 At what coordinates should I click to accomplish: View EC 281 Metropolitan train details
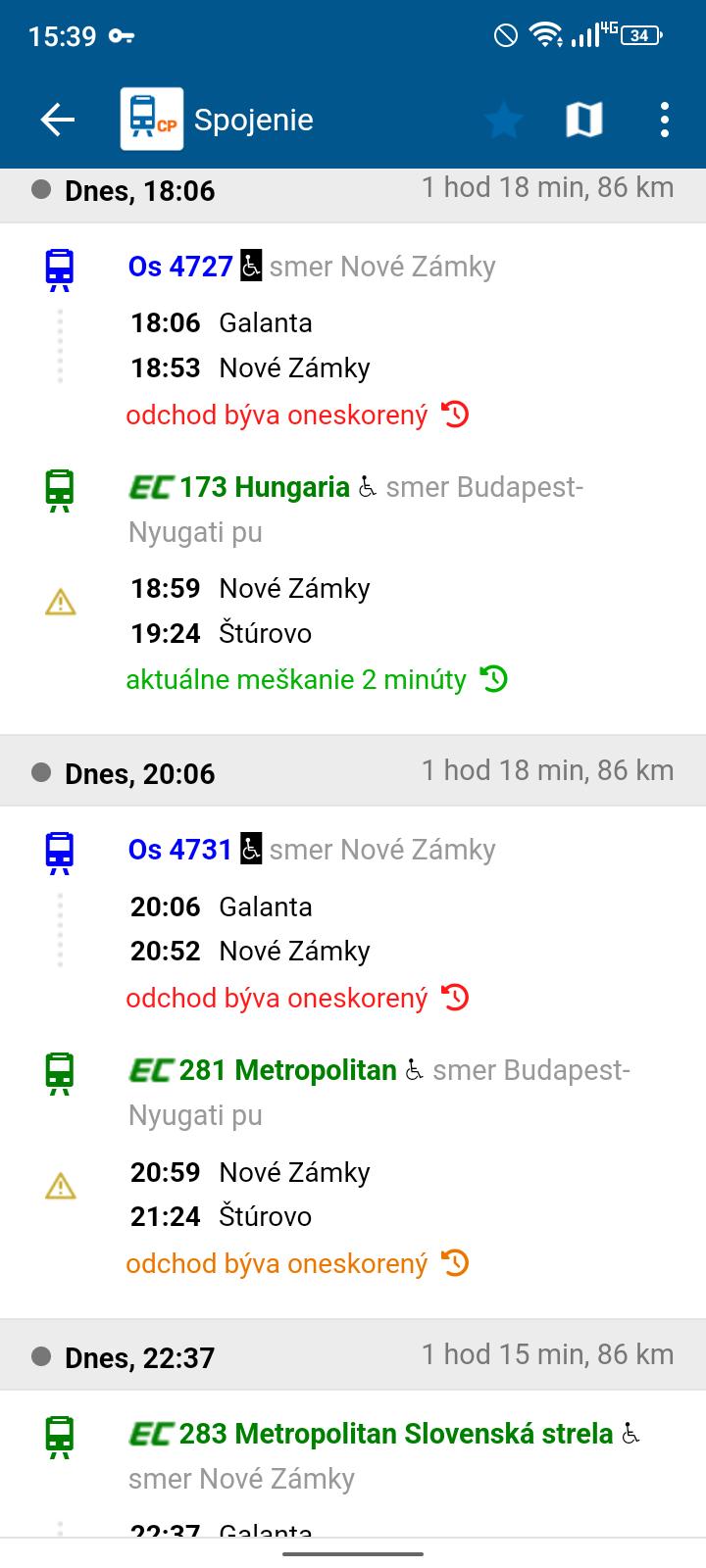pyautogui.click(x=263, y=1070)
